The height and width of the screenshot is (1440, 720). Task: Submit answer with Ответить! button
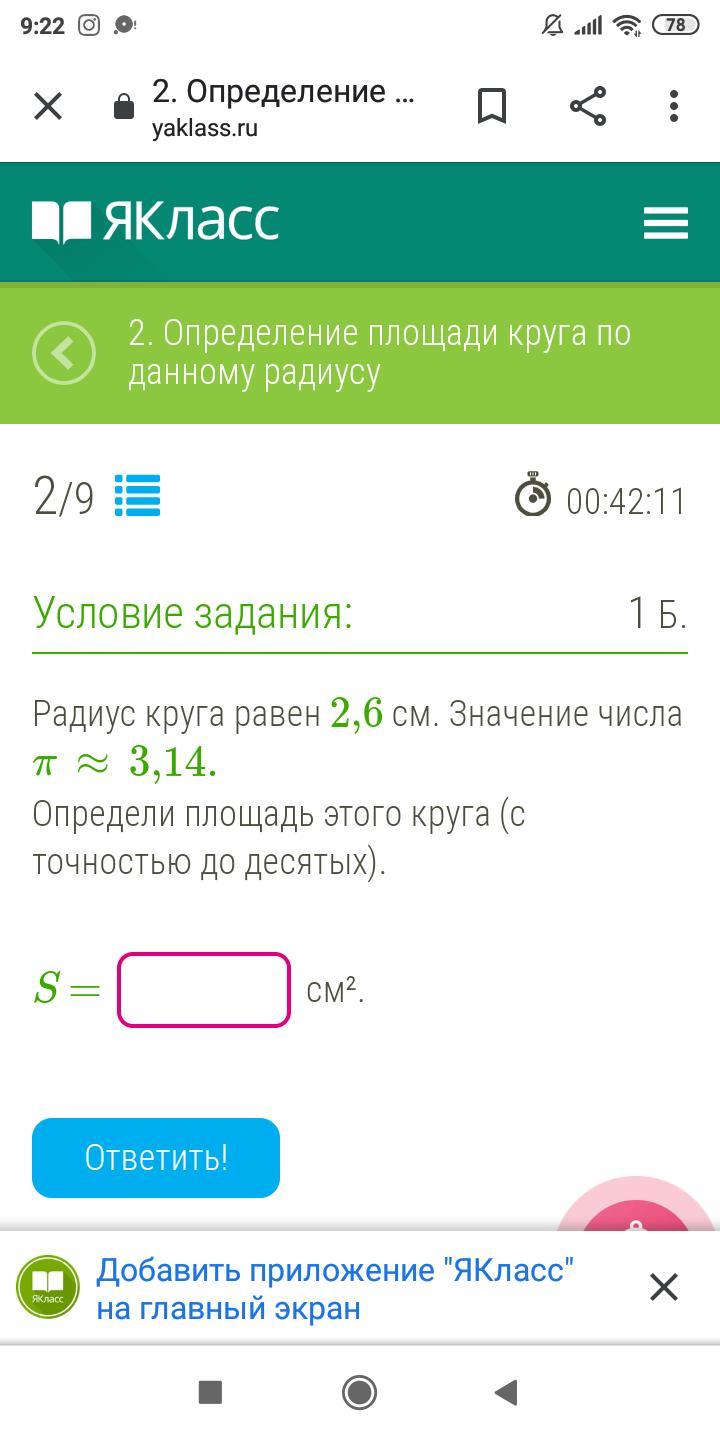coord(156,1158)
